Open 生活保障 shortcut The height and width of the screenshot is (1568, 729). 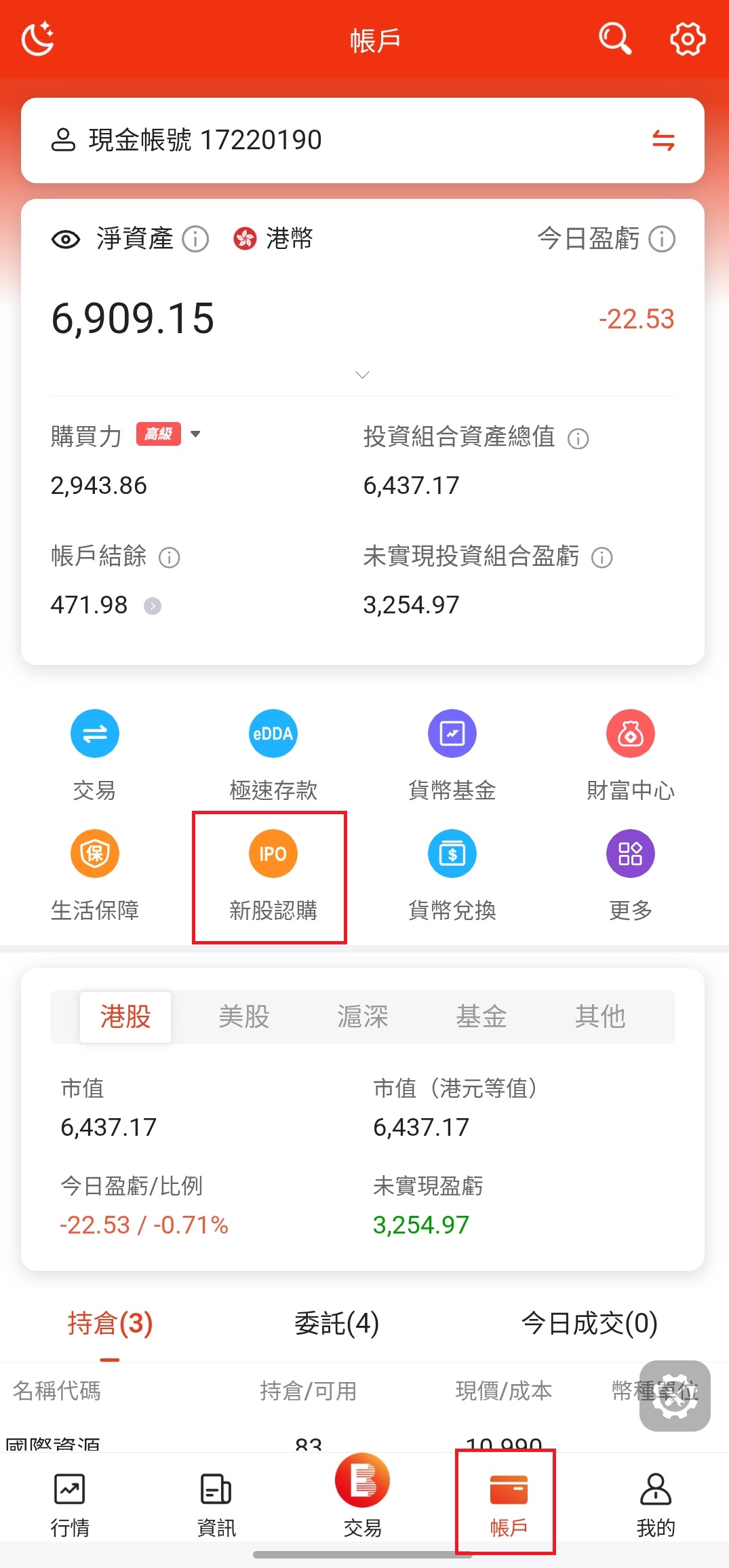click(95, 875)
